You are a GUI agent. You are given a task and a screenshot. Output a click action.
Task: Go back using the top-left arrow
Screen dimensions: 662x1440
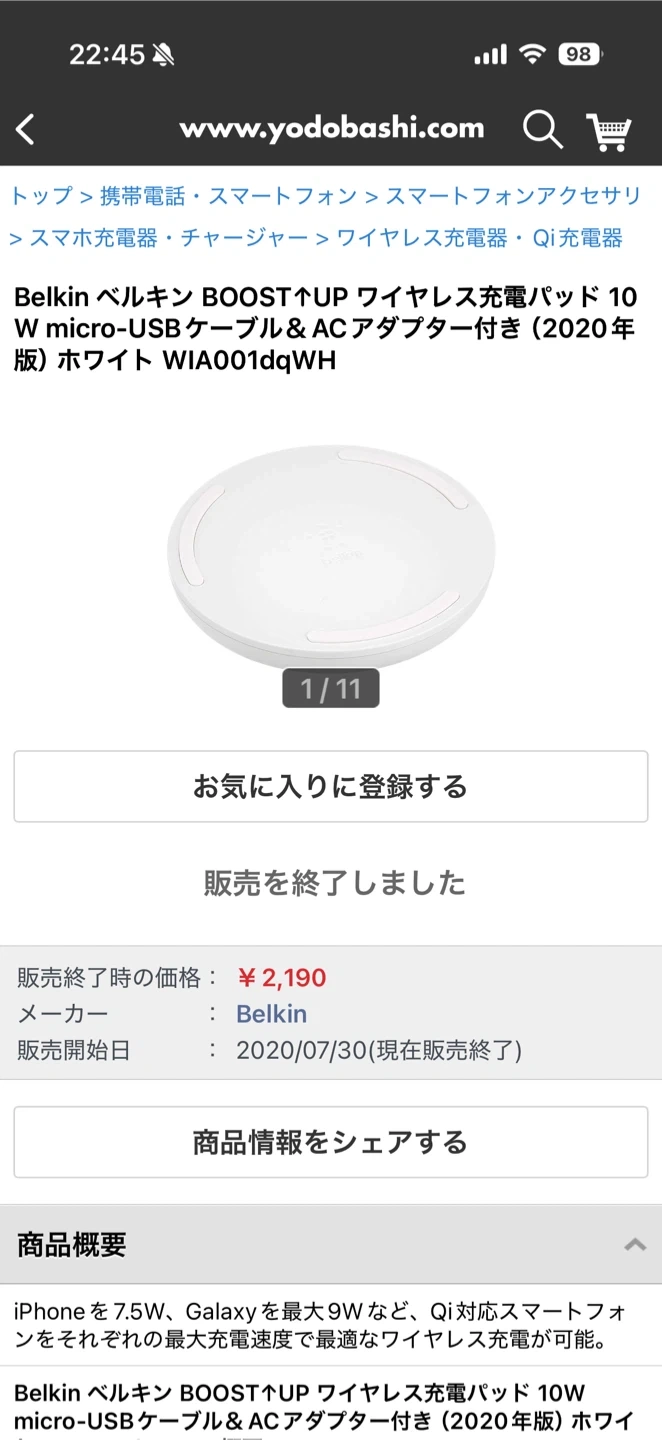pos(26,129)
